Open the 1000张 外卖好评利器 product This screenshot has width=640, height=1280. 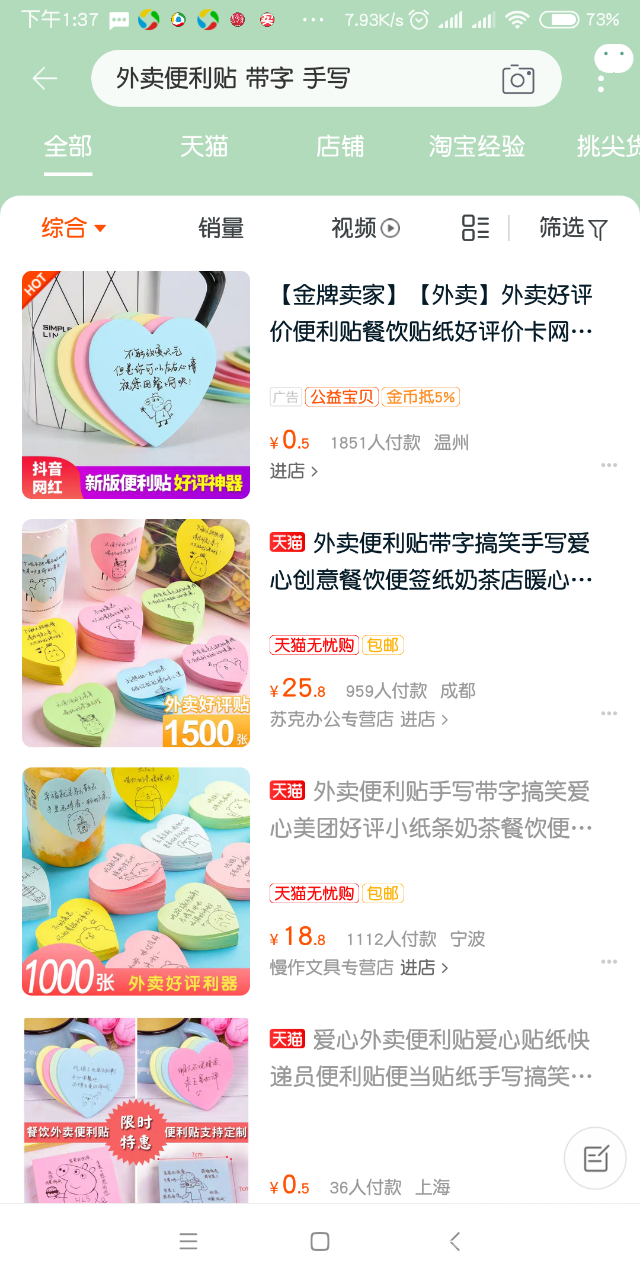136,881
